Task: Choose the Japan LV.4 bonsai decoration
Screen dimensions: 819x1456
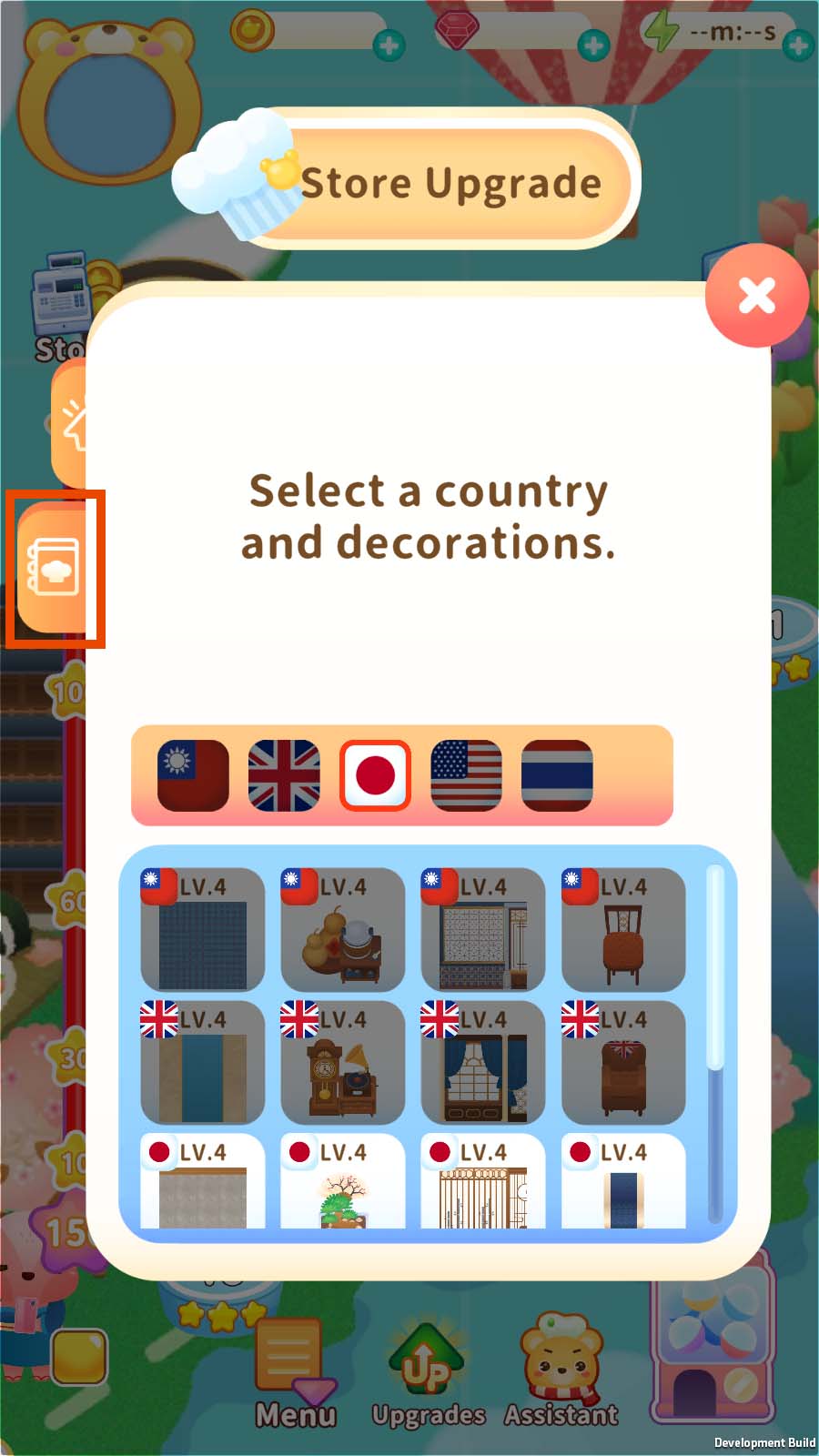Action: click(x=343, y=1181)
